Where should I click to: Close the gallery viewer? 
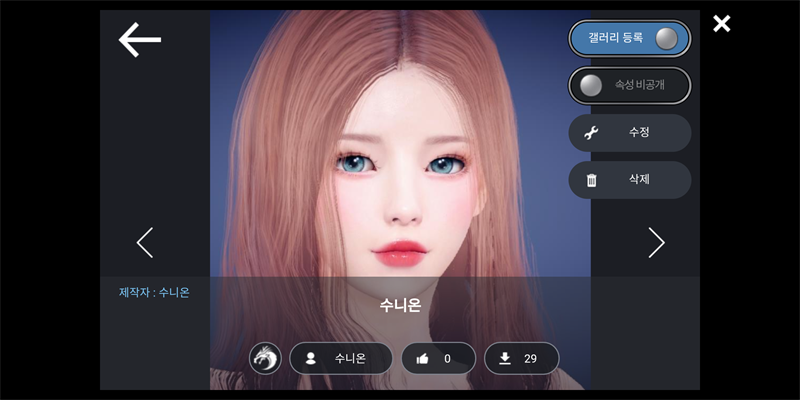point(721,24)
